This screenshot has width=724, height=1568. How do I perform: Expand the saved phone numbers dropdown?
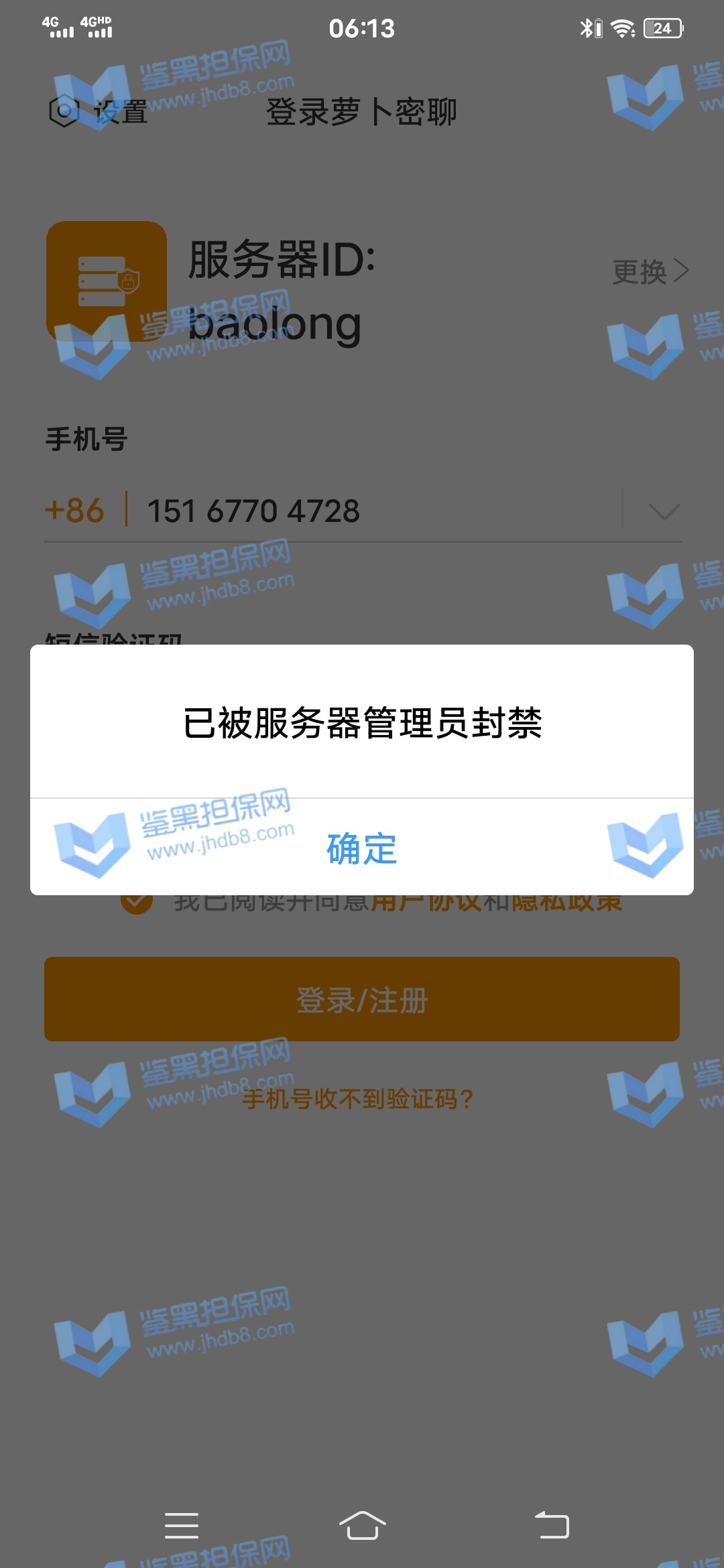[x=664, y=512]
